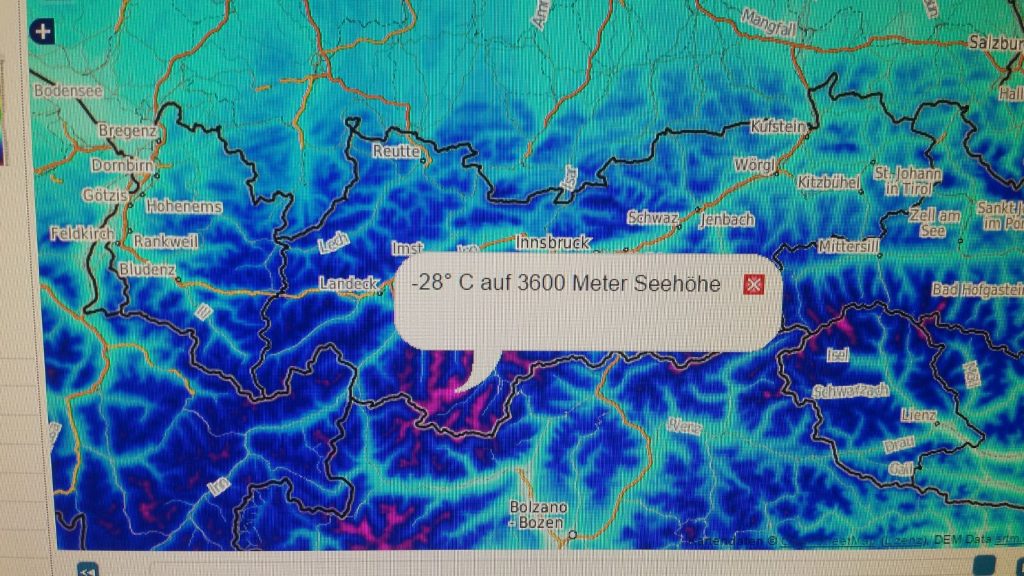
Task: Tap the rewind button below the map
Action: click(88, 569)
